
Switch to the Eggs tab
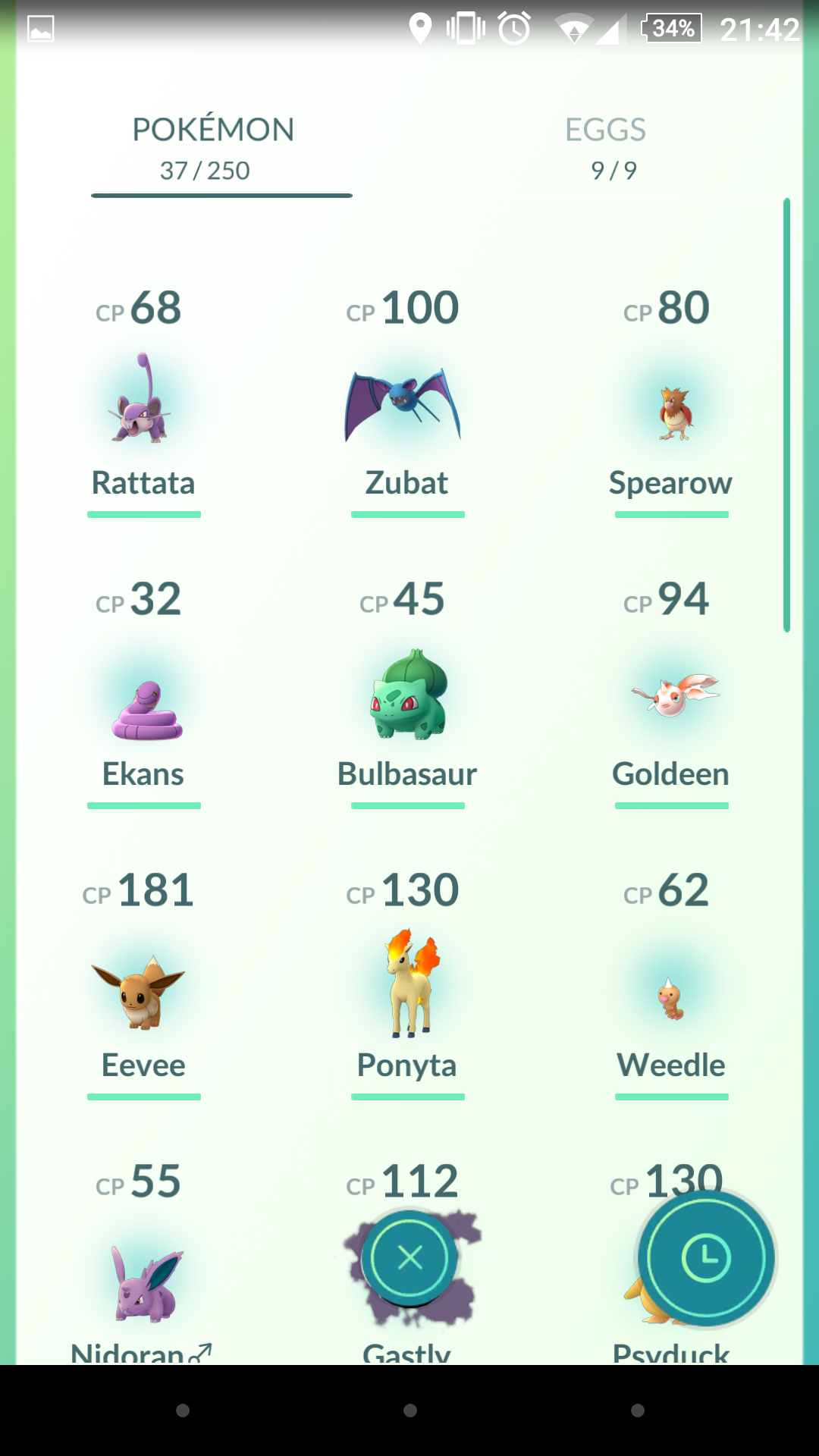[605, 148]
